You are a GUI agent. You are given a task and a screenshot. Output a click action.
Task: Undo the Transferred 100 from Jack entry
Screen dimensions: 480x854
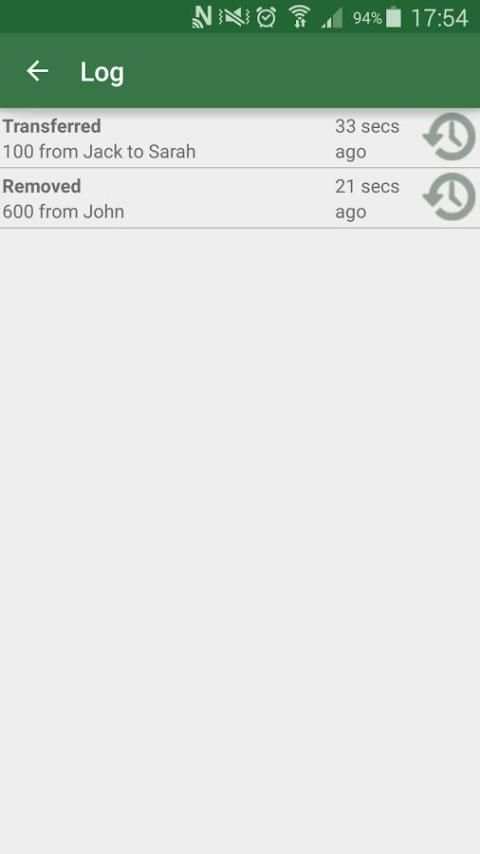pos(449,137)
